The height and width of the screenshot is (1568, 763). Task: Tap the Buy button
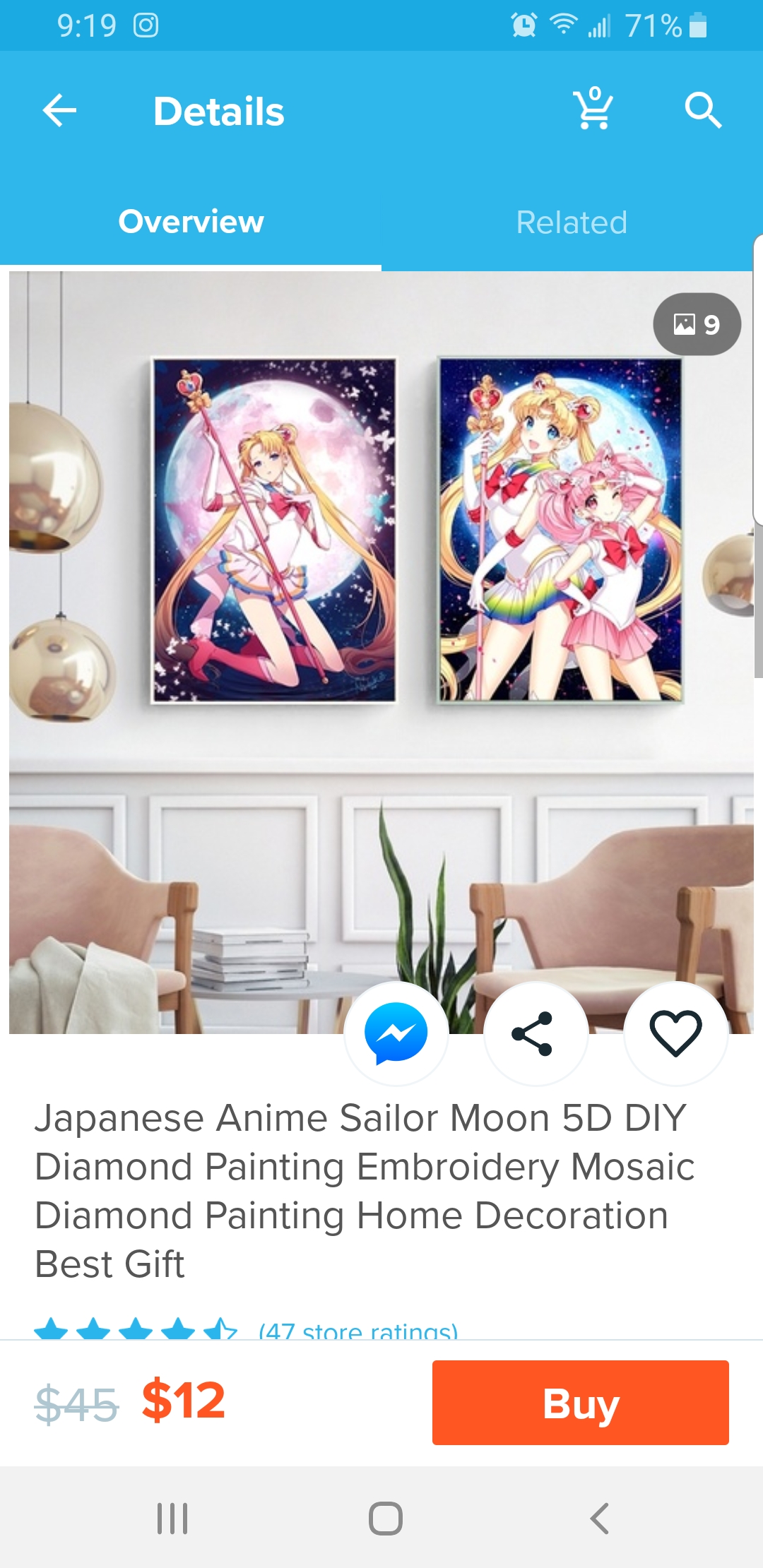point(581,1403)
